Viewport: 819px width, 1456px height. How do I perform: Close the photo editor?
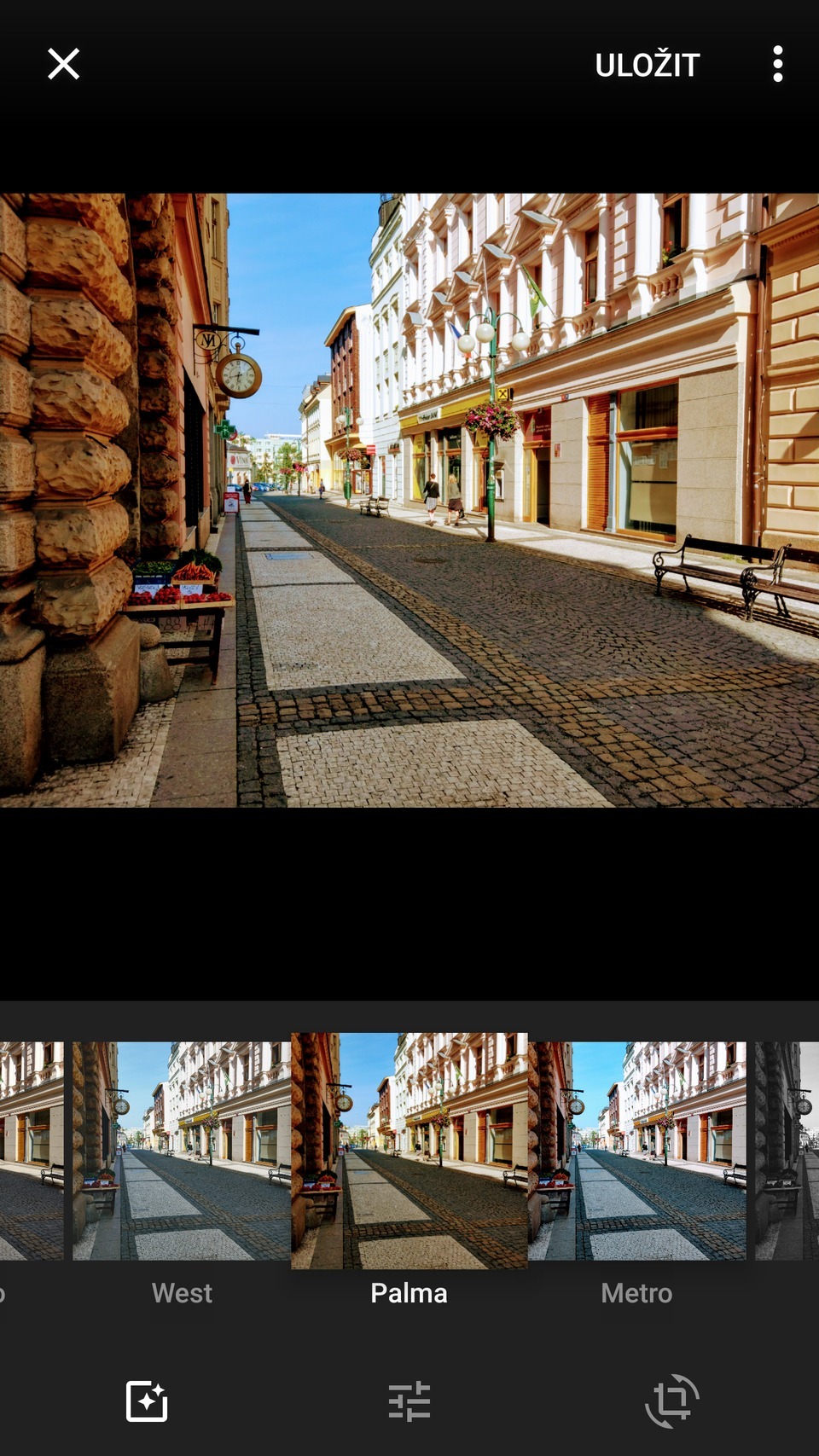(x=63, y=64)
